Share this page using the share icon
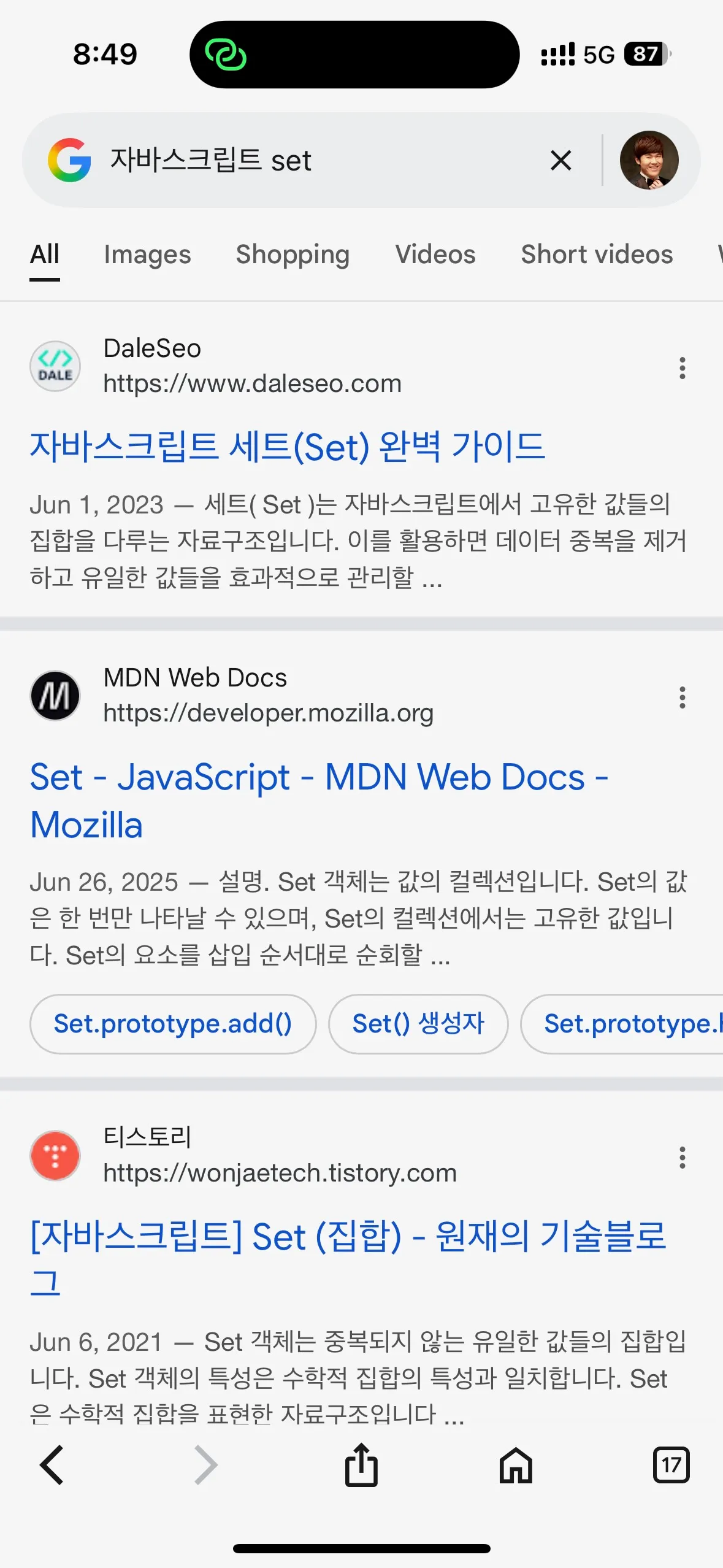This screenshot has width=723, height=1568. point(361,1465)
